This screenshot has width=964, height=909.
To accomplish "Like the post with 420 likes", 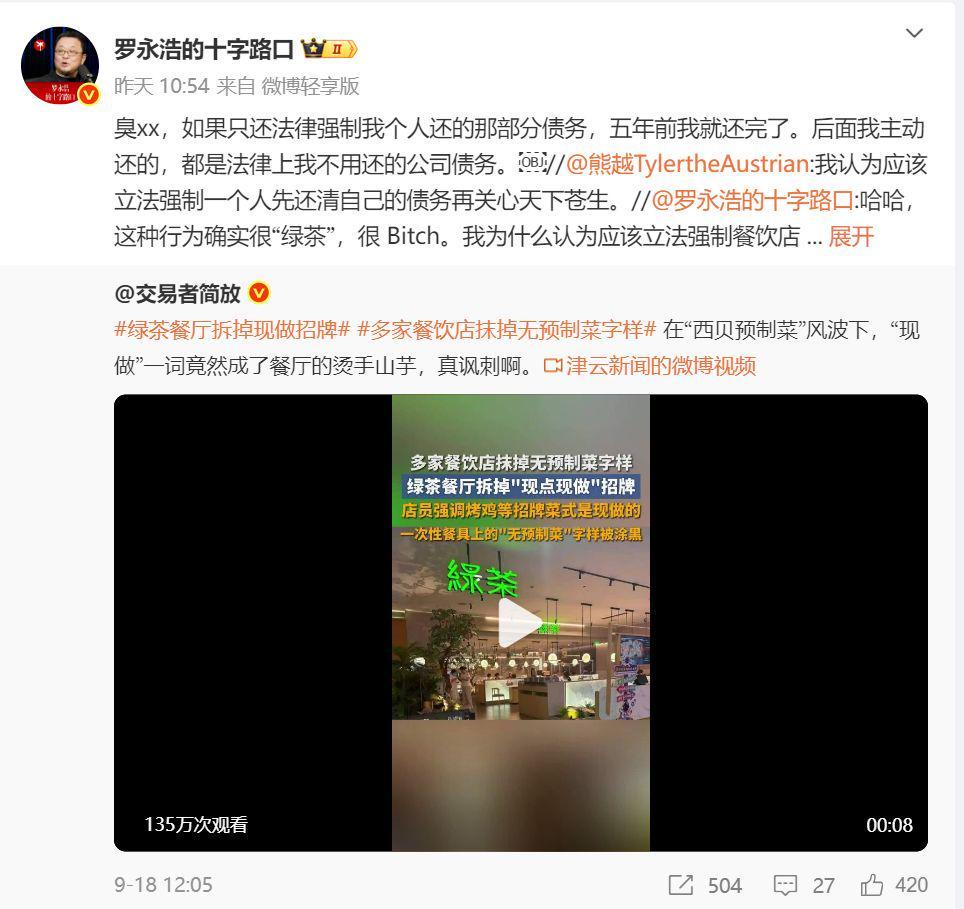I will [x=893, y=885].
